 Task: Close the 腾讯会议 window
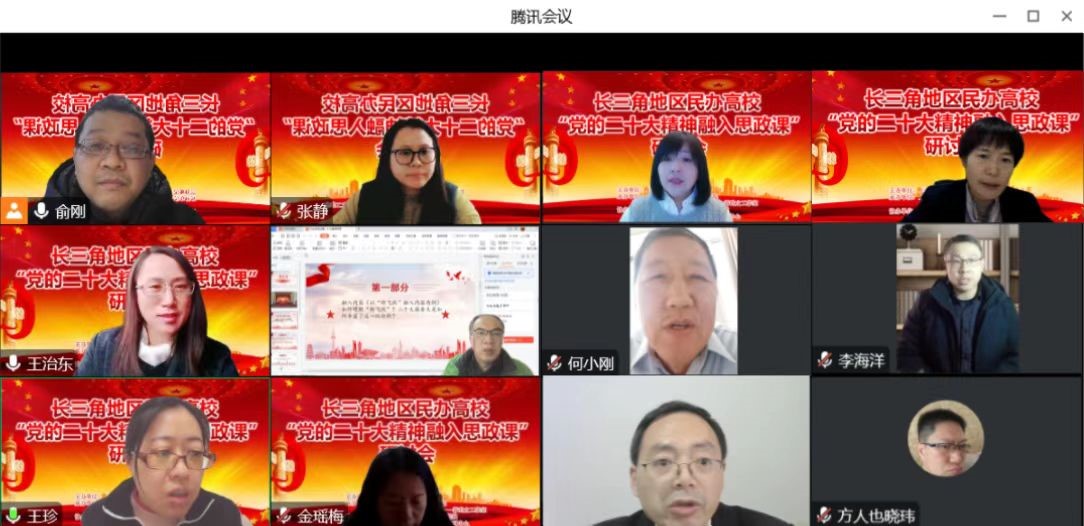click(x=1066, y=16)
